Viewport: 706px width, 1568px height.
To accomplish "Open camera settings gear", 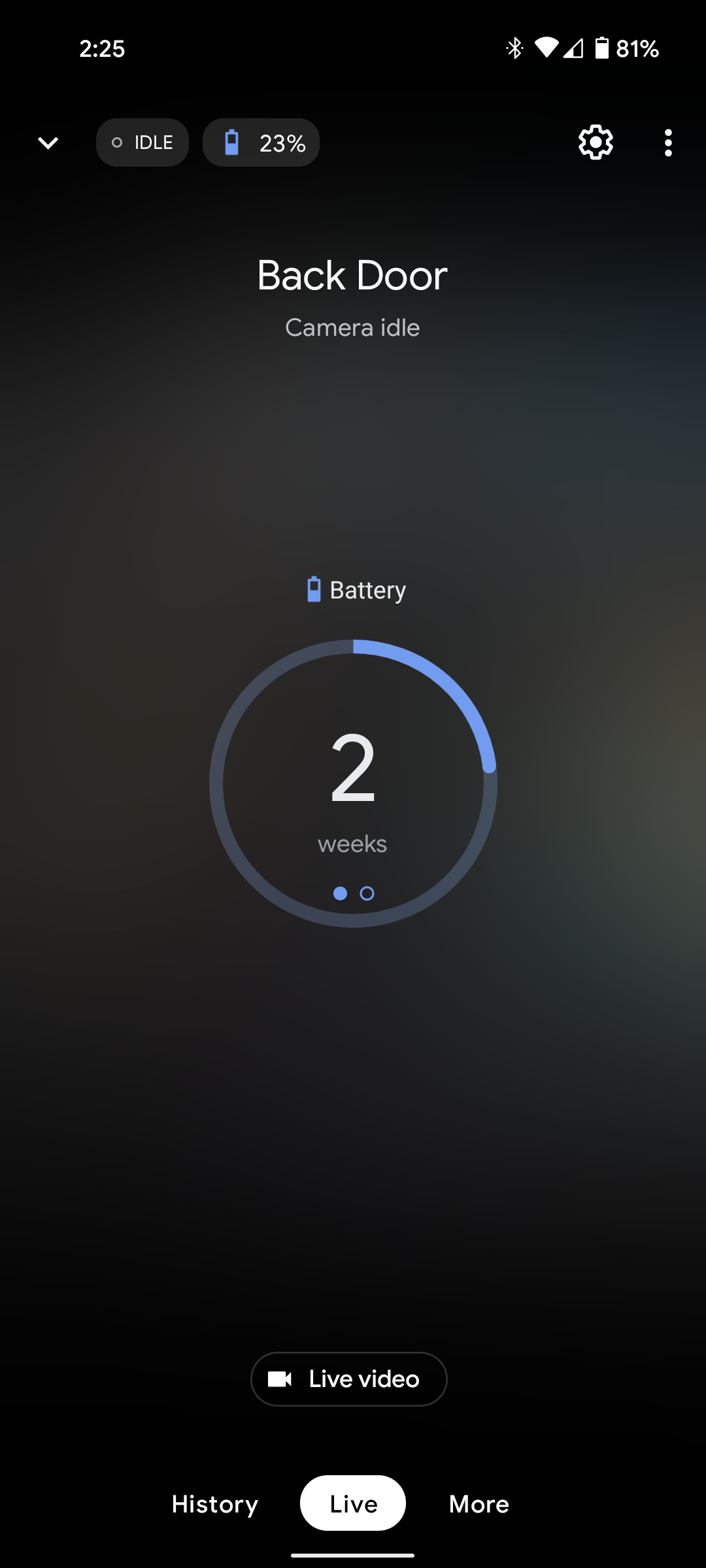I will pyautogui.click(x=596, y=142).
